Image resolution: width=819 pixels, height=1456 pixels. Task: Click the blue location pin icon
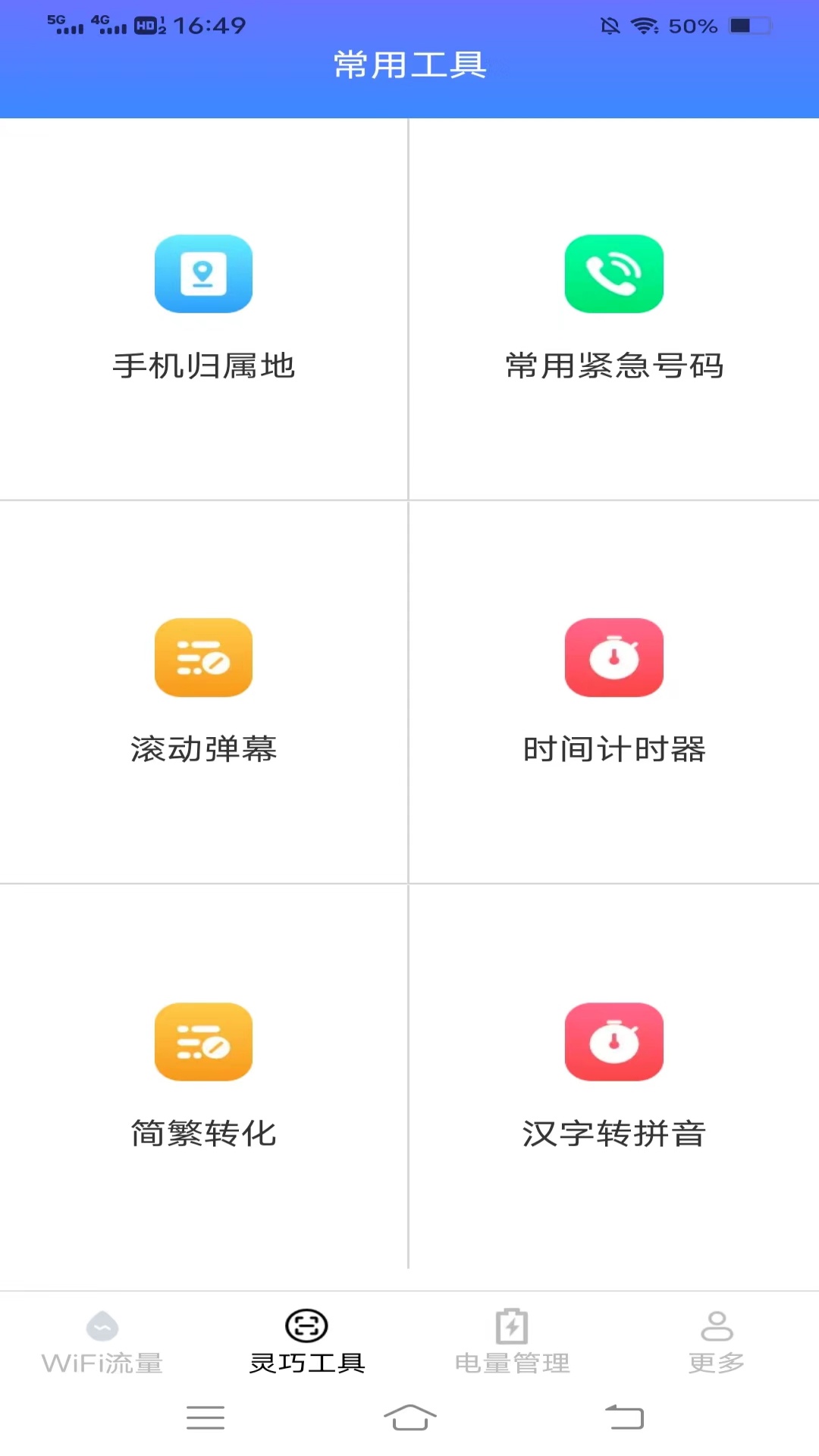(203, 275)
